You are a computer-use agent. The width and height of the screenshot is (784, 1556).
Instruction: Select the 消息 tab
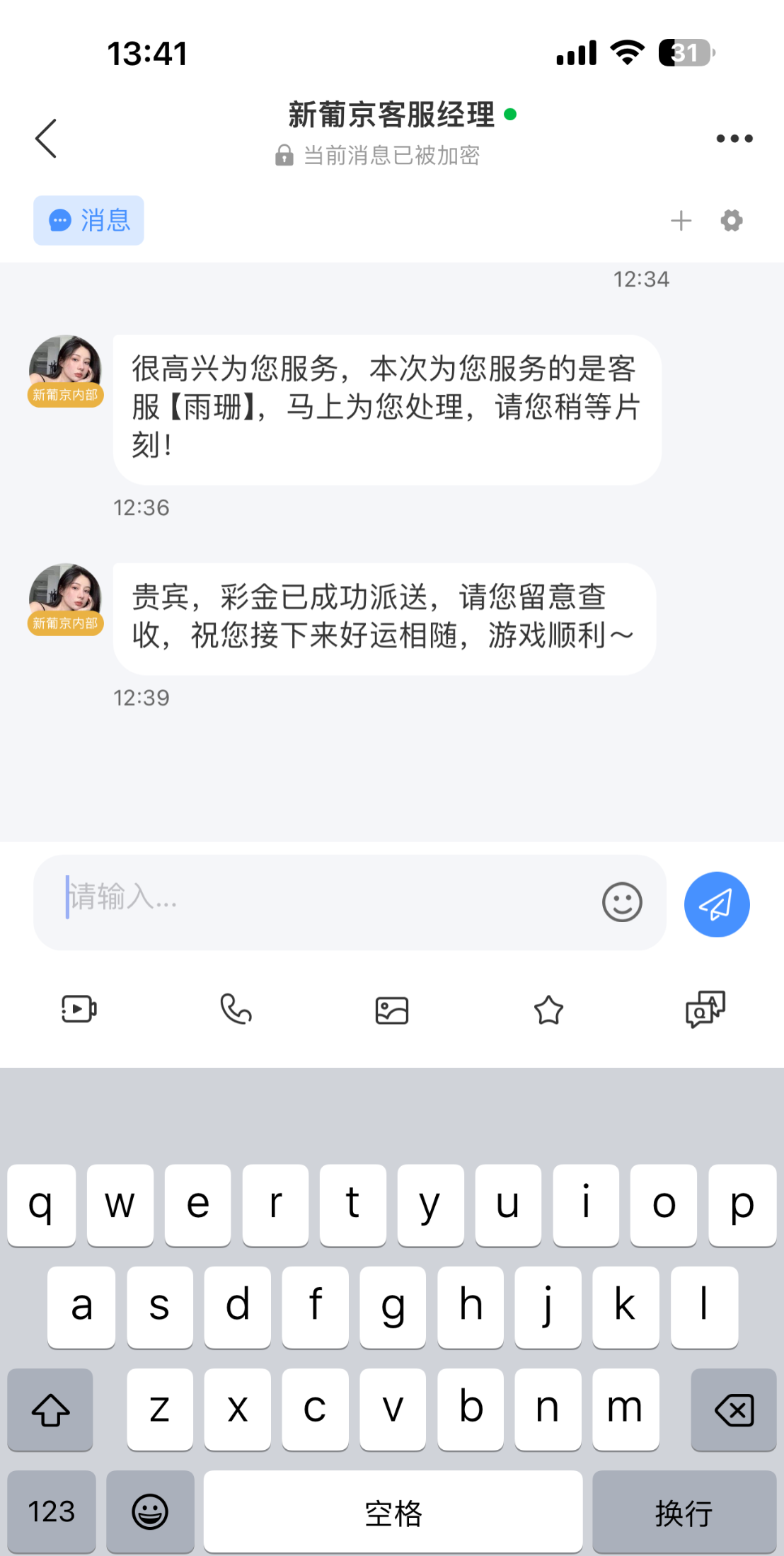tap(88, 221)
